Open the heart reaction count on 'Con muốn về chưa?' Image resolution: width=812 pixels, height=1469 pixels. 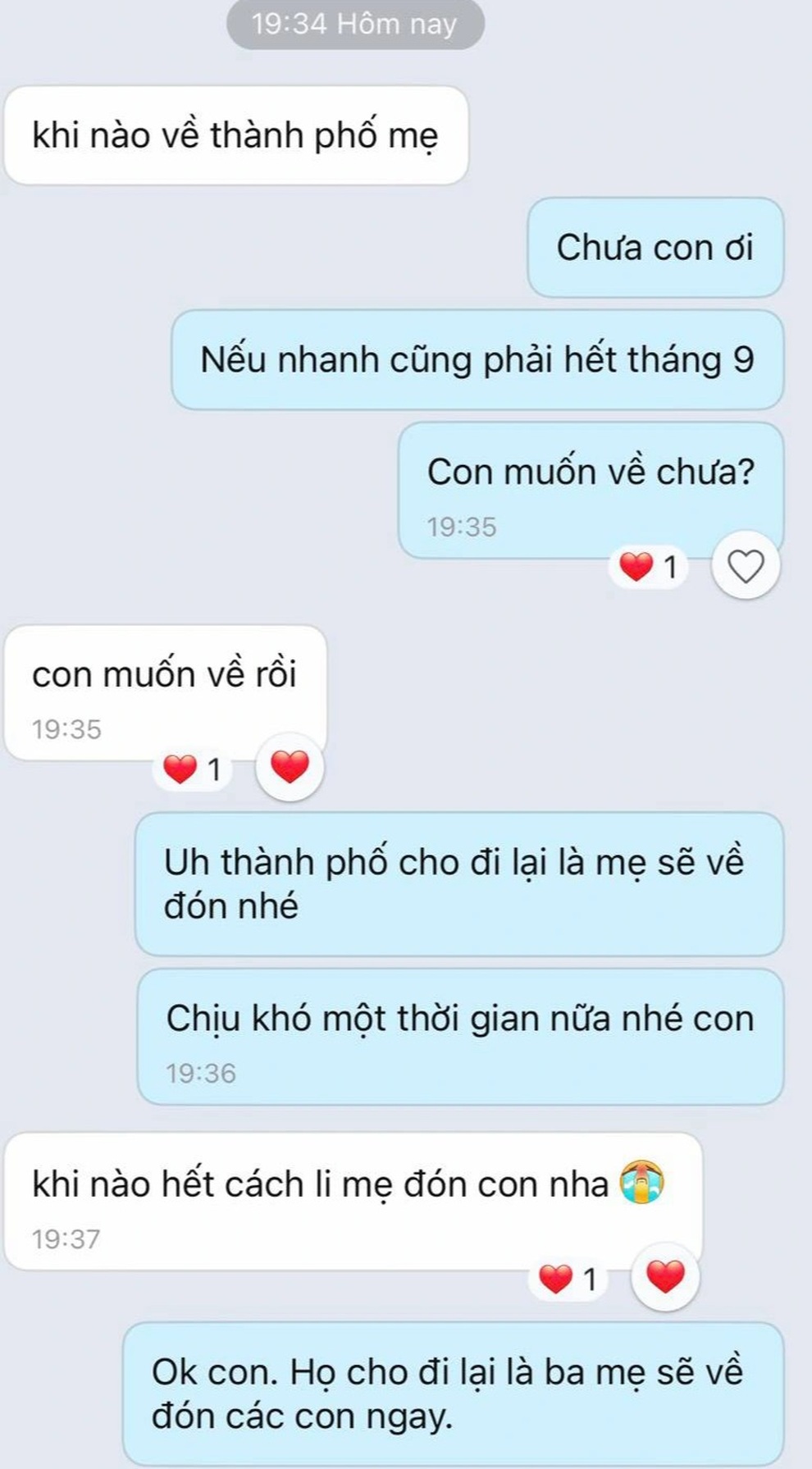[x=647, y=567]
